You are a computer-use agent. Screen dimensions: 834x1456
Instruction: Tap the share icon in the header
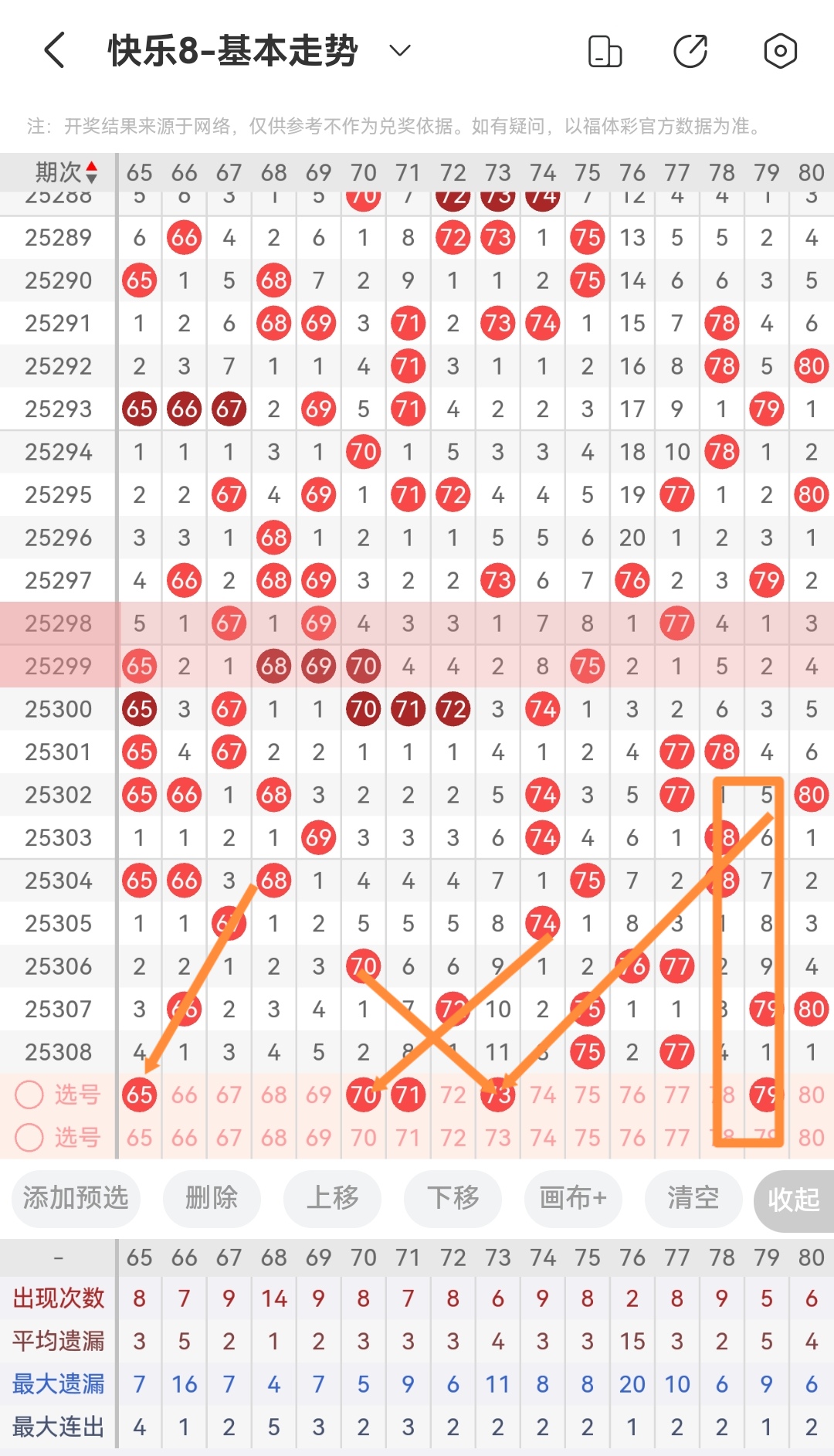point(691,52)
